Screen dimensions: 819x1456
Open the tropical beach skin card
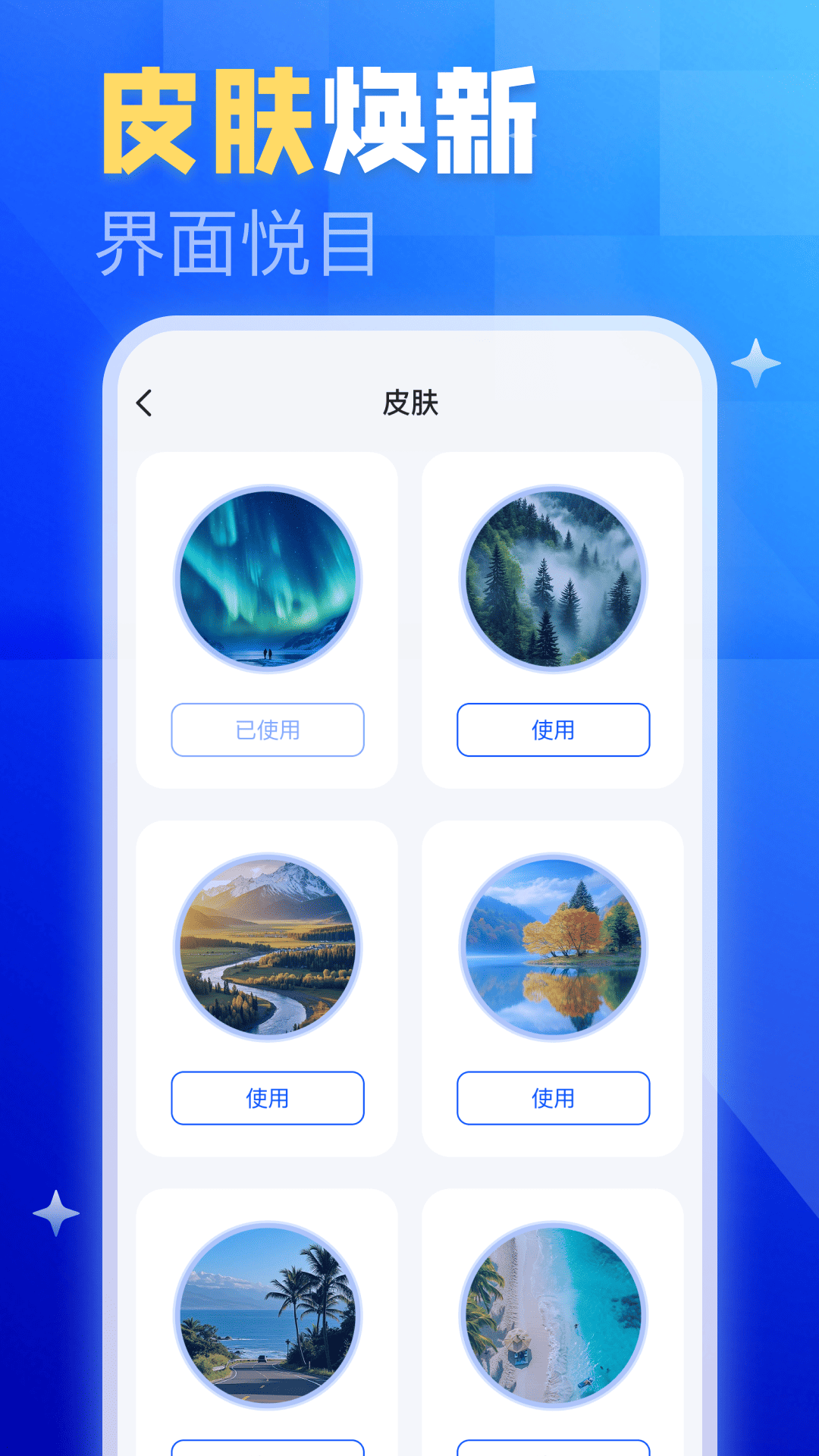553,1327
